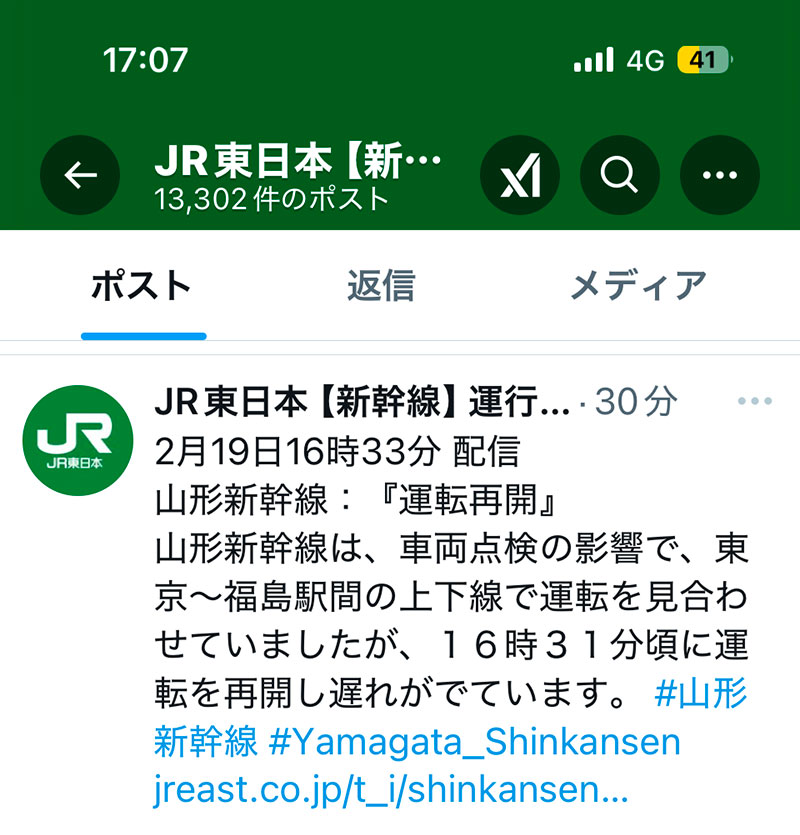The height and width of the screenshot is (835, 800).
Task: Switch to the 返信 tab
Action: pyautogui.click(x=381, y=287)
